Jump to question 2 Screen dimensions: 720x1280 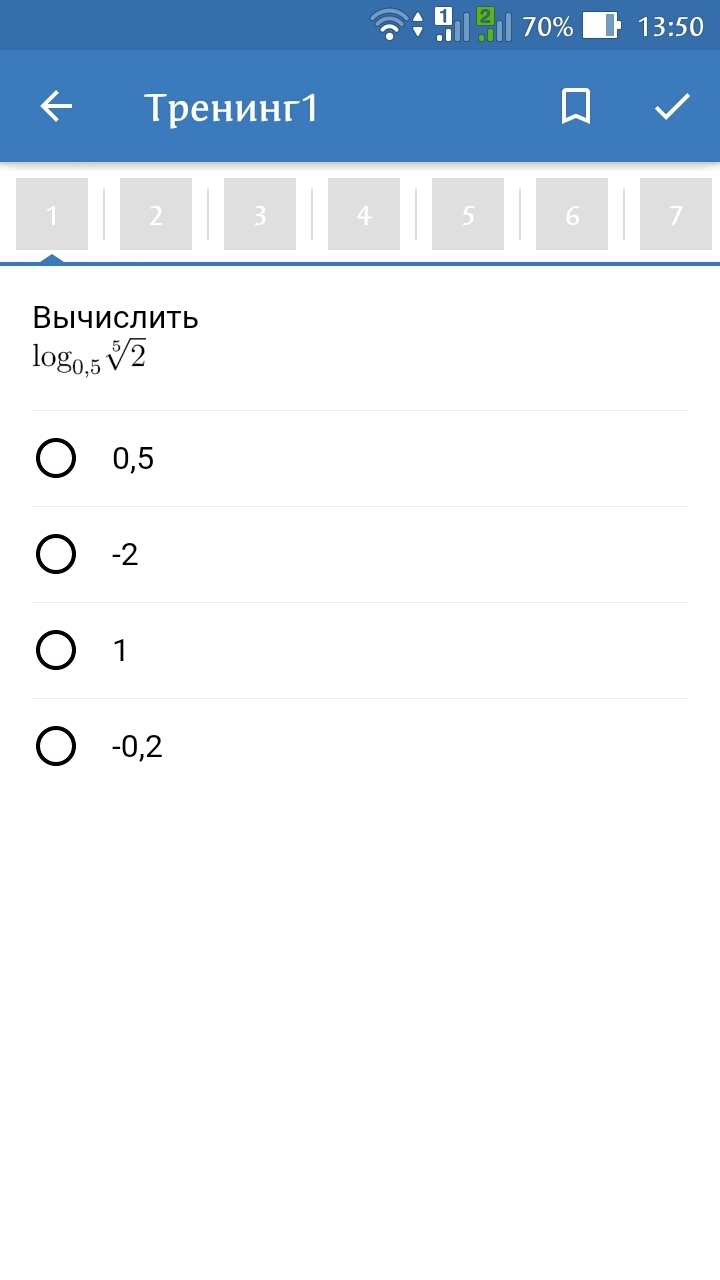coord(156,214)
